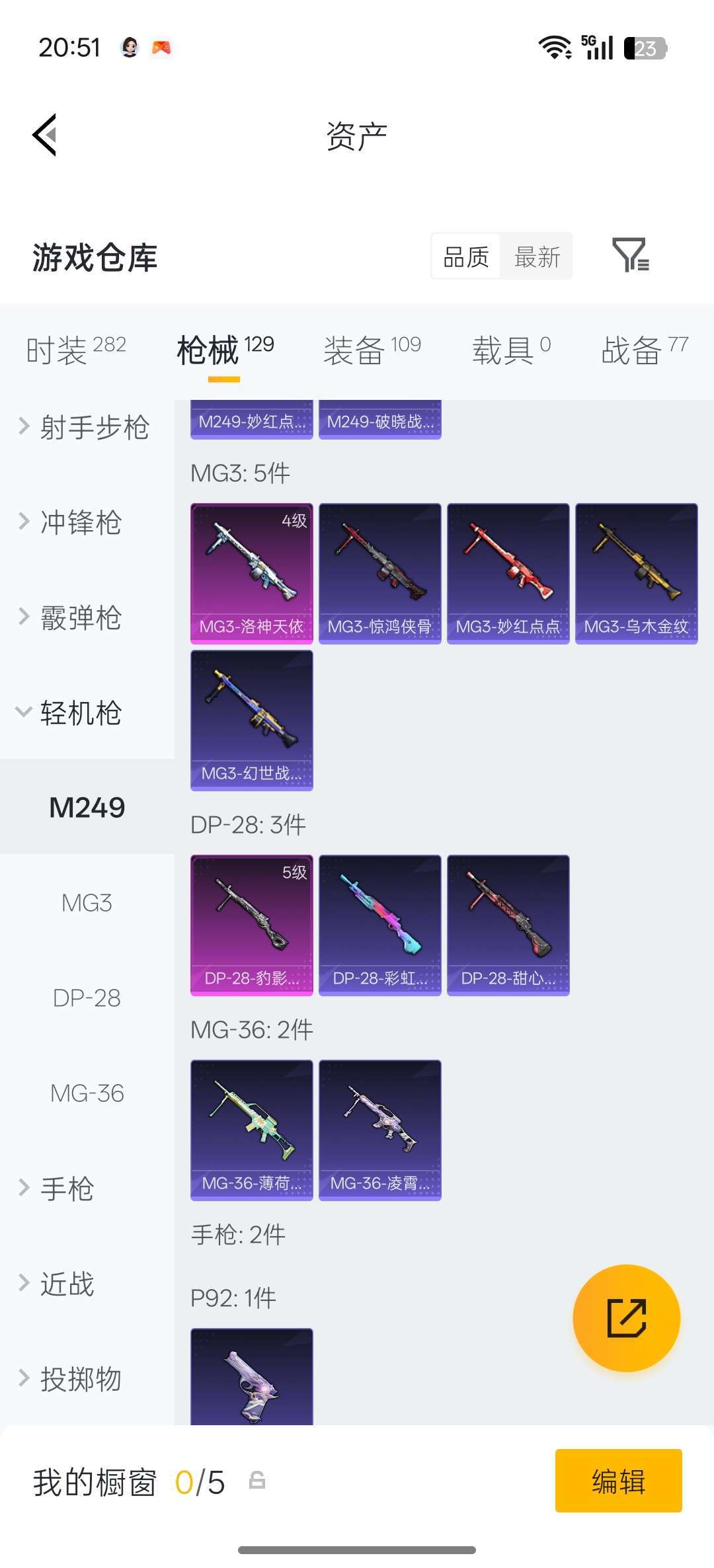The image size is (714, 1568).
Task: Expand the 手枪 category
Action: pos(66,1188)
